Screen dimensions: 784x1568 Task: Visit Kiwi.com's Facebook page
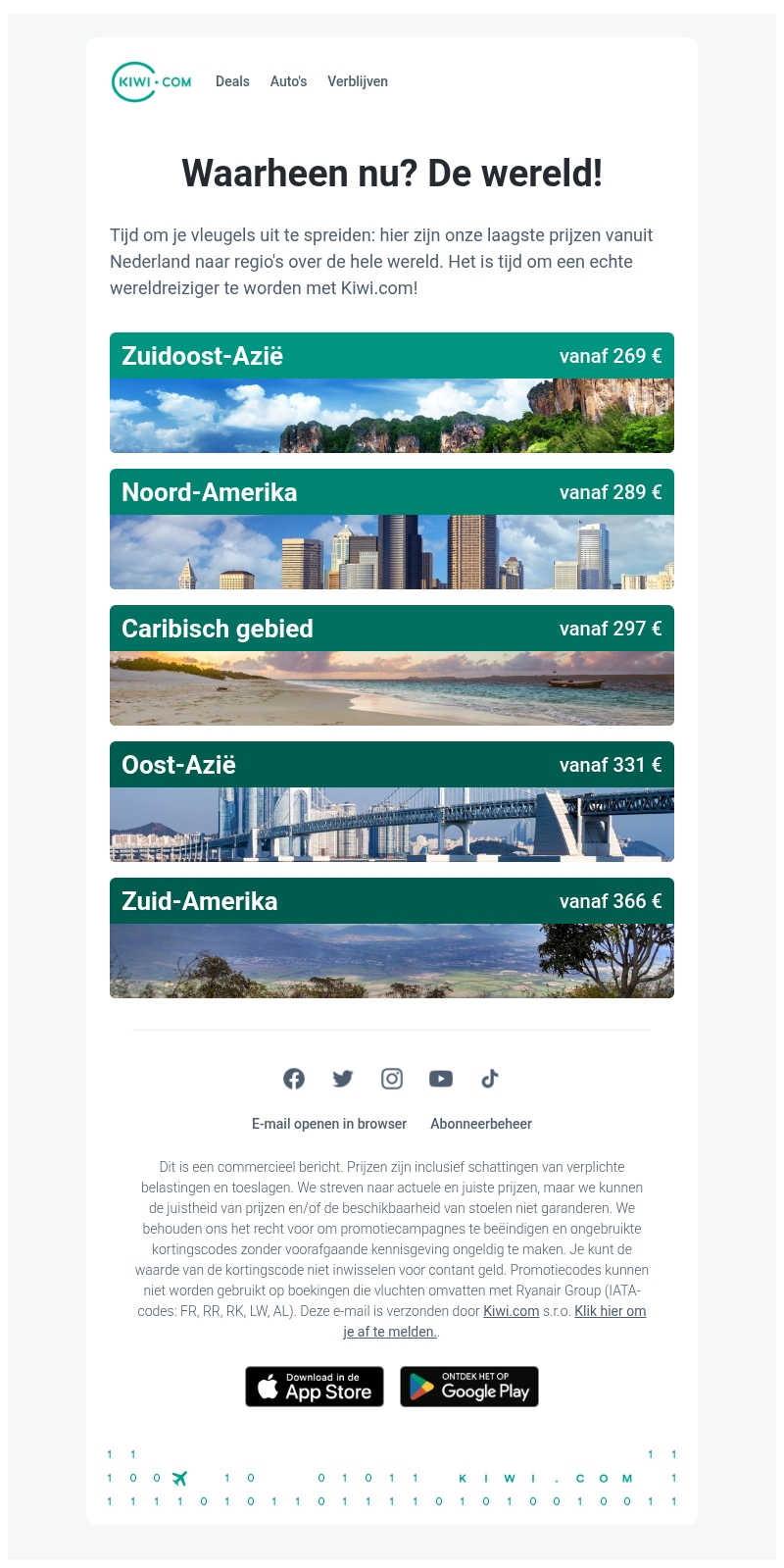tap(294, 1079)
